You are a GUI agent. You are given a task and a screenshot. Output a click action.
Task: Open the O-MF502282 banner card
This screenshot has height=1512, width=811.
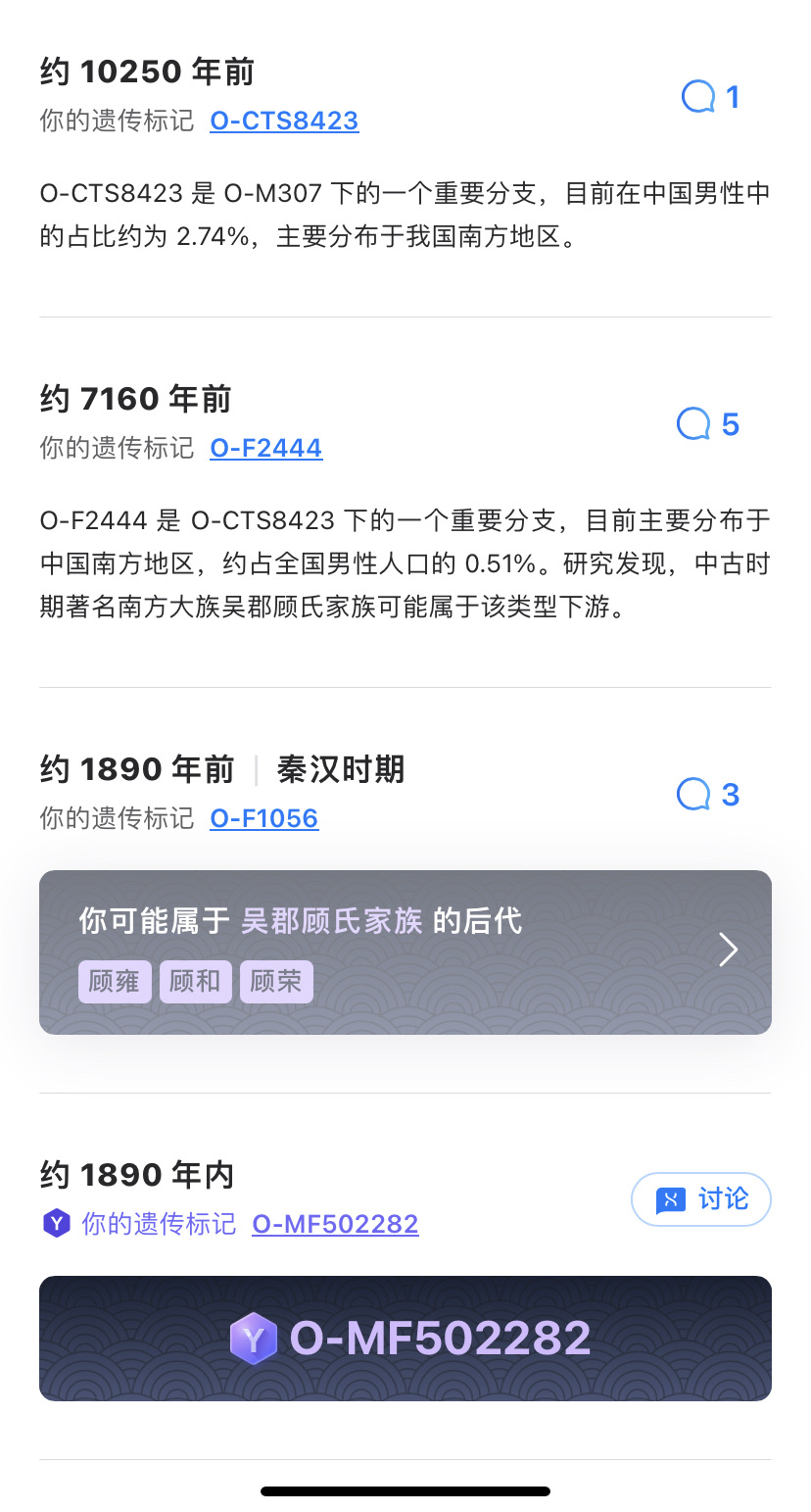[405, 1339]
